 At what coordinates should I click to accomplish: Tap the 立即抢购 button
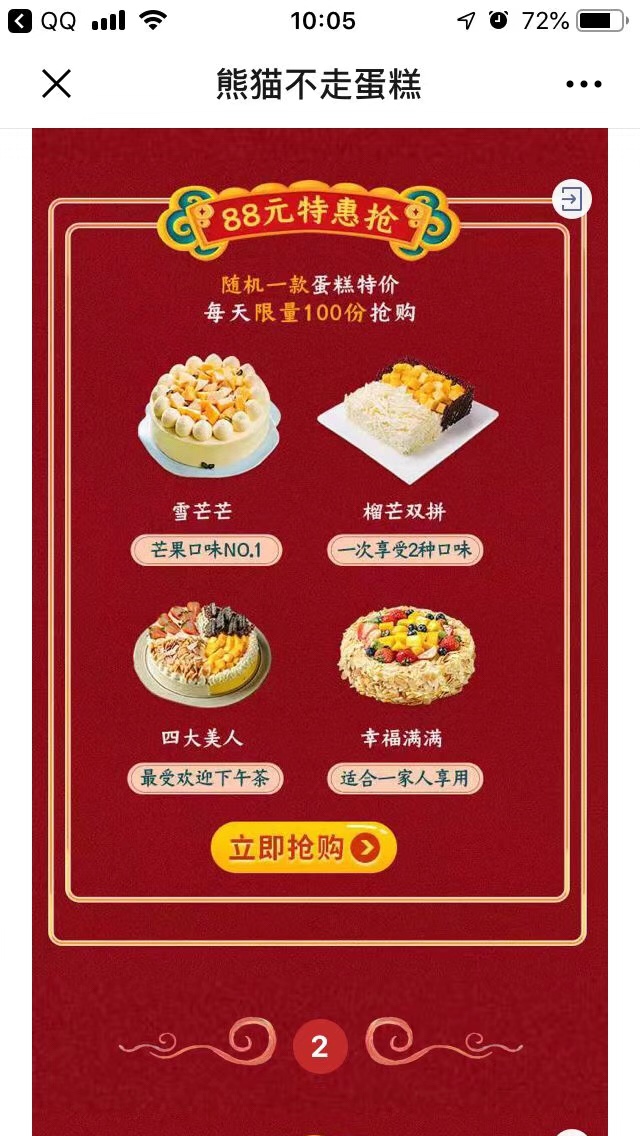click(304, 847)
